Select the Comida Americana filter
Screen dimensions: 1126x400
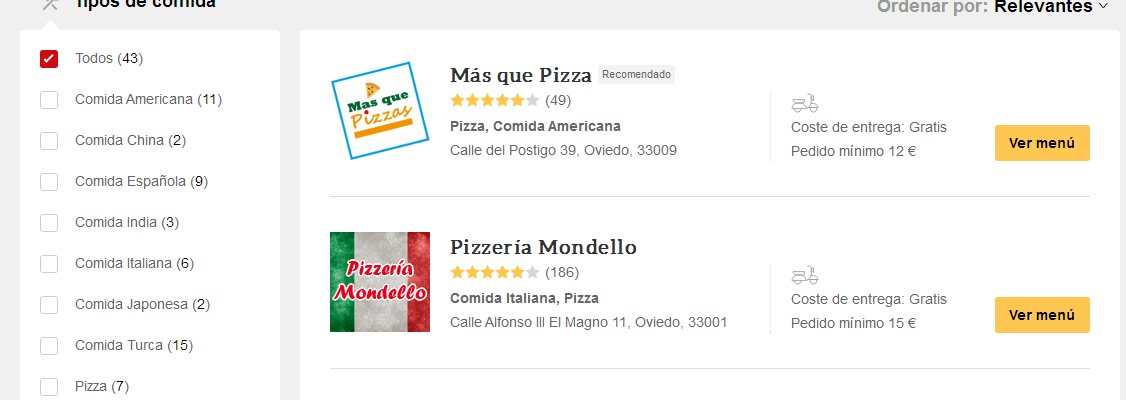click(x=49, y=100)
